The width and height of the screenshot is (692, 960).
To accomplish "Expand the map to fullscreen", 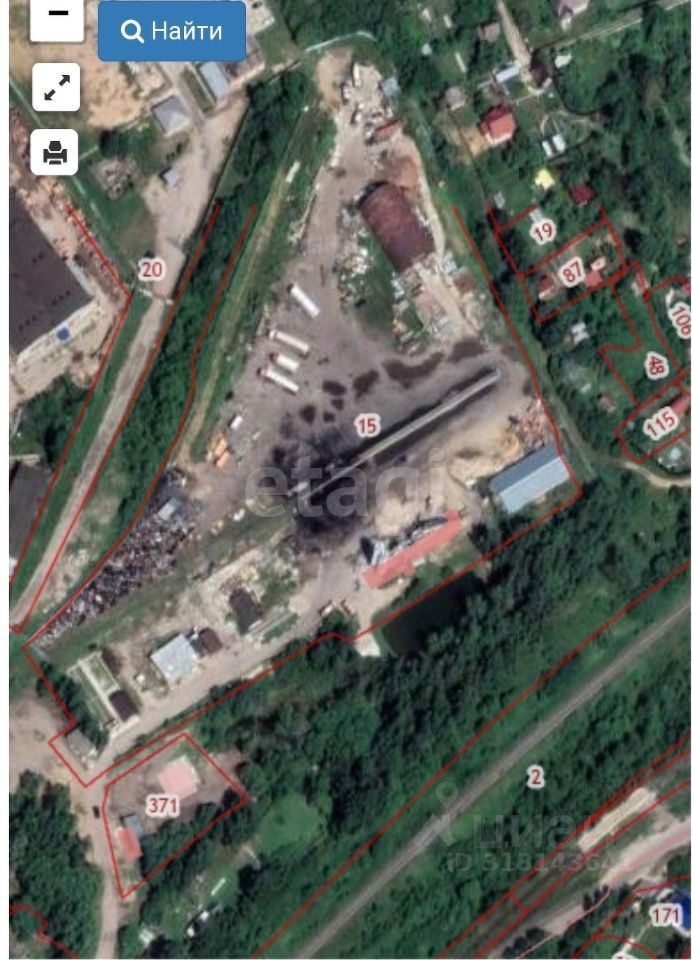I will click(55, 88).
